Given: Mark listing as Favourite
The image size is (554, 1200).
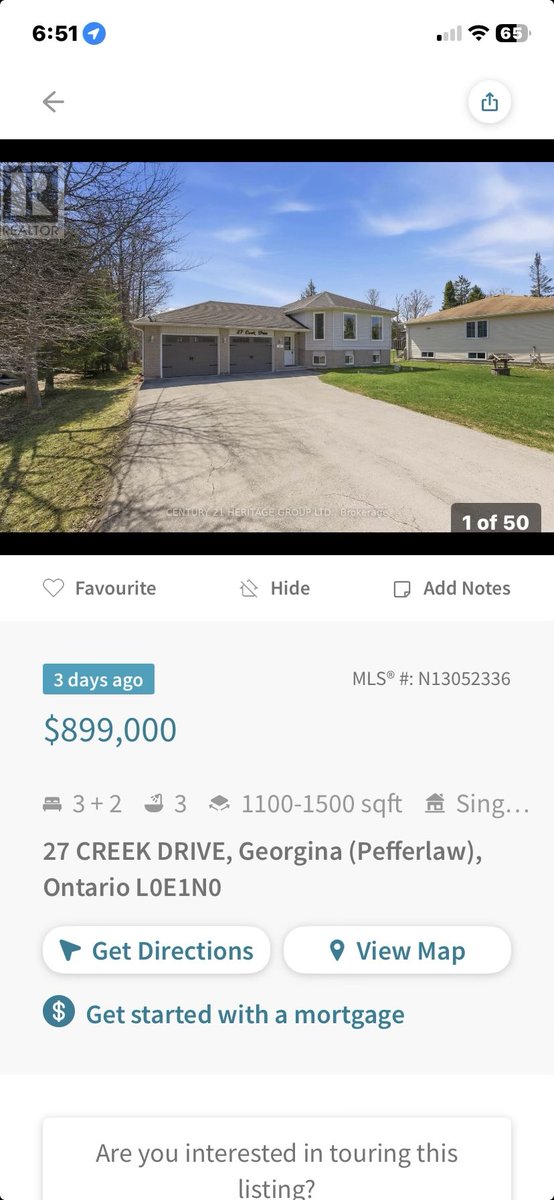Looking at the screenshot, I should 99,588.
